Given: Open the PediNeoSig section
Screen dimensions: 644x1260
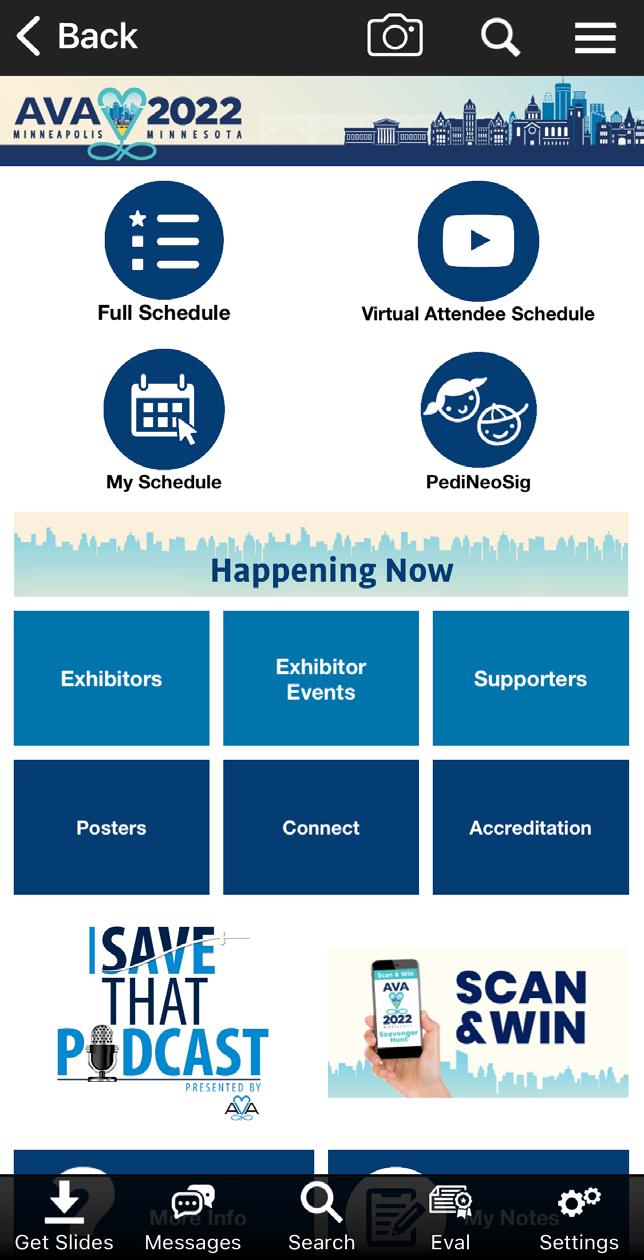Looking at the screenshot, I should click(478, 418).
